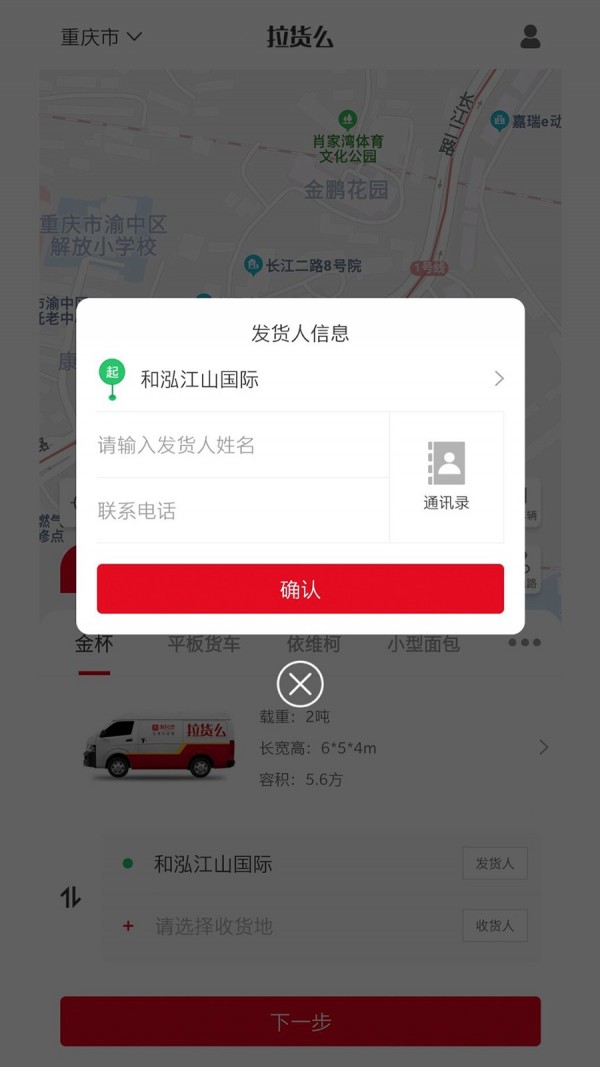Open 通讯录 to pick a contact
Viewport: 600px width, 1067px height.
pyautogui.click(x=446, y=477)
